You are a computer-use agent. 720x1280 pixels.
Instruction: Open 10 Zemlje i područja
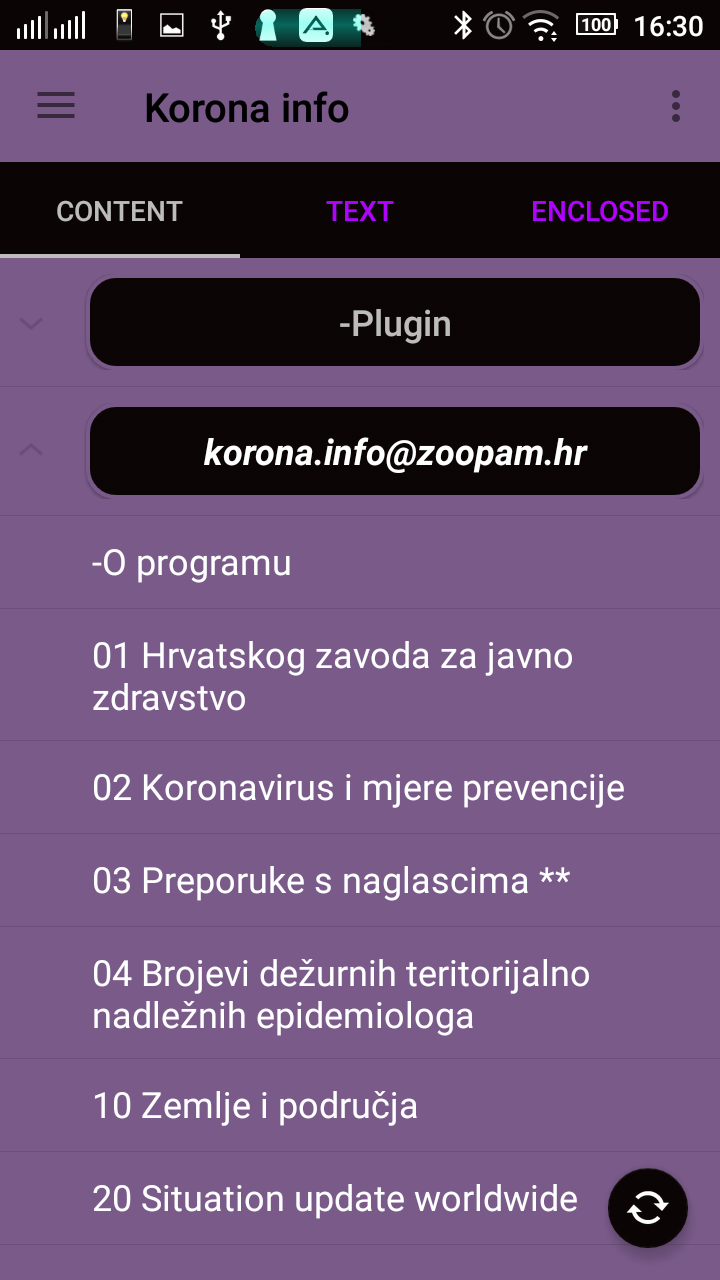(255, 1106)
